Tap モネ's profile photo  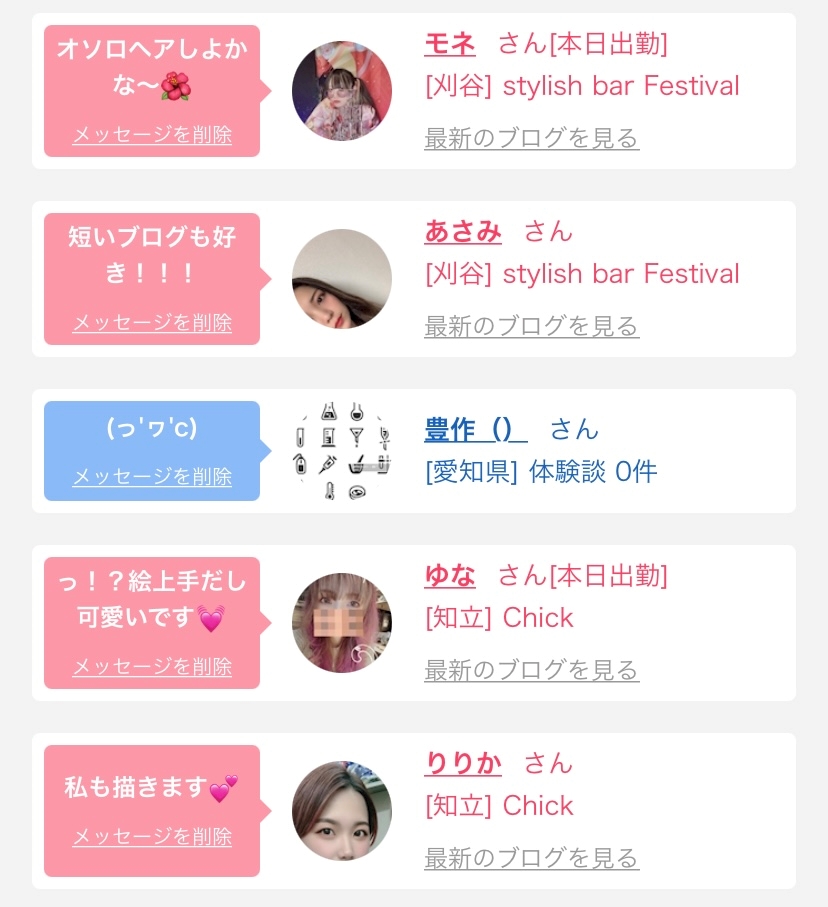(x=342, y=91)
